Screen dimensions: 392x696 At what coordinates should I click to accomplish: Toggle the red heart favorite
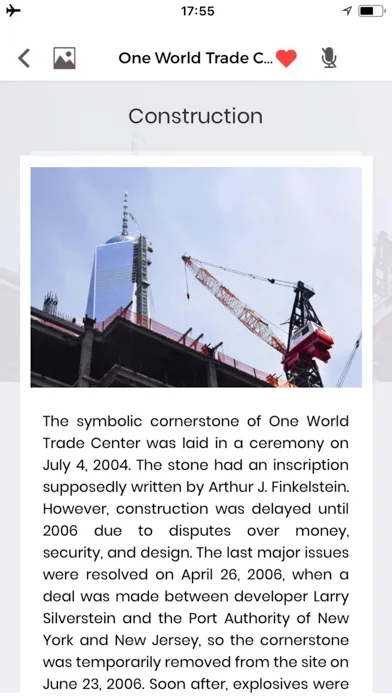[x=286, y=58]
